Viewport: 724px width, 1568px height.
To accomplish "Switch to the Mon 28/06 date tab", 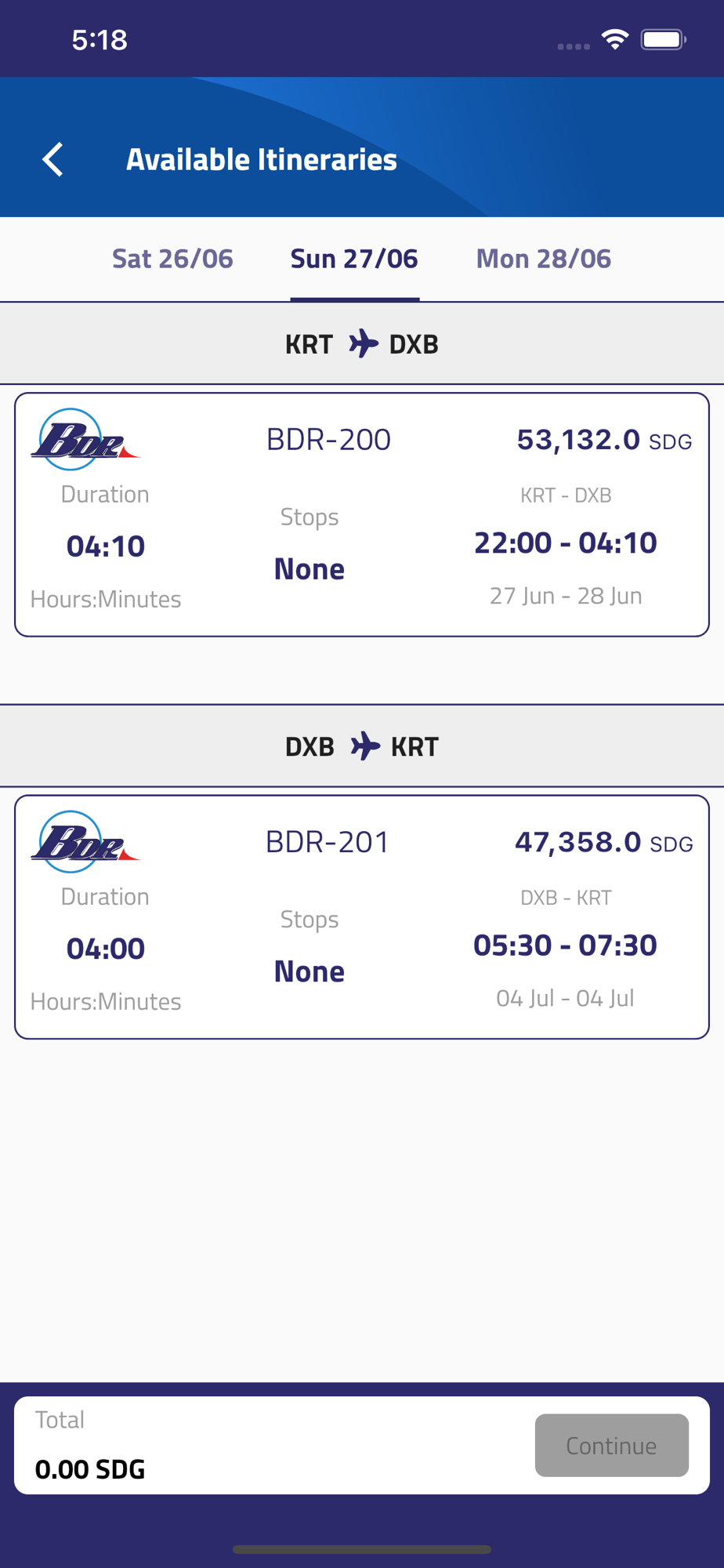I will click(544, 259).
